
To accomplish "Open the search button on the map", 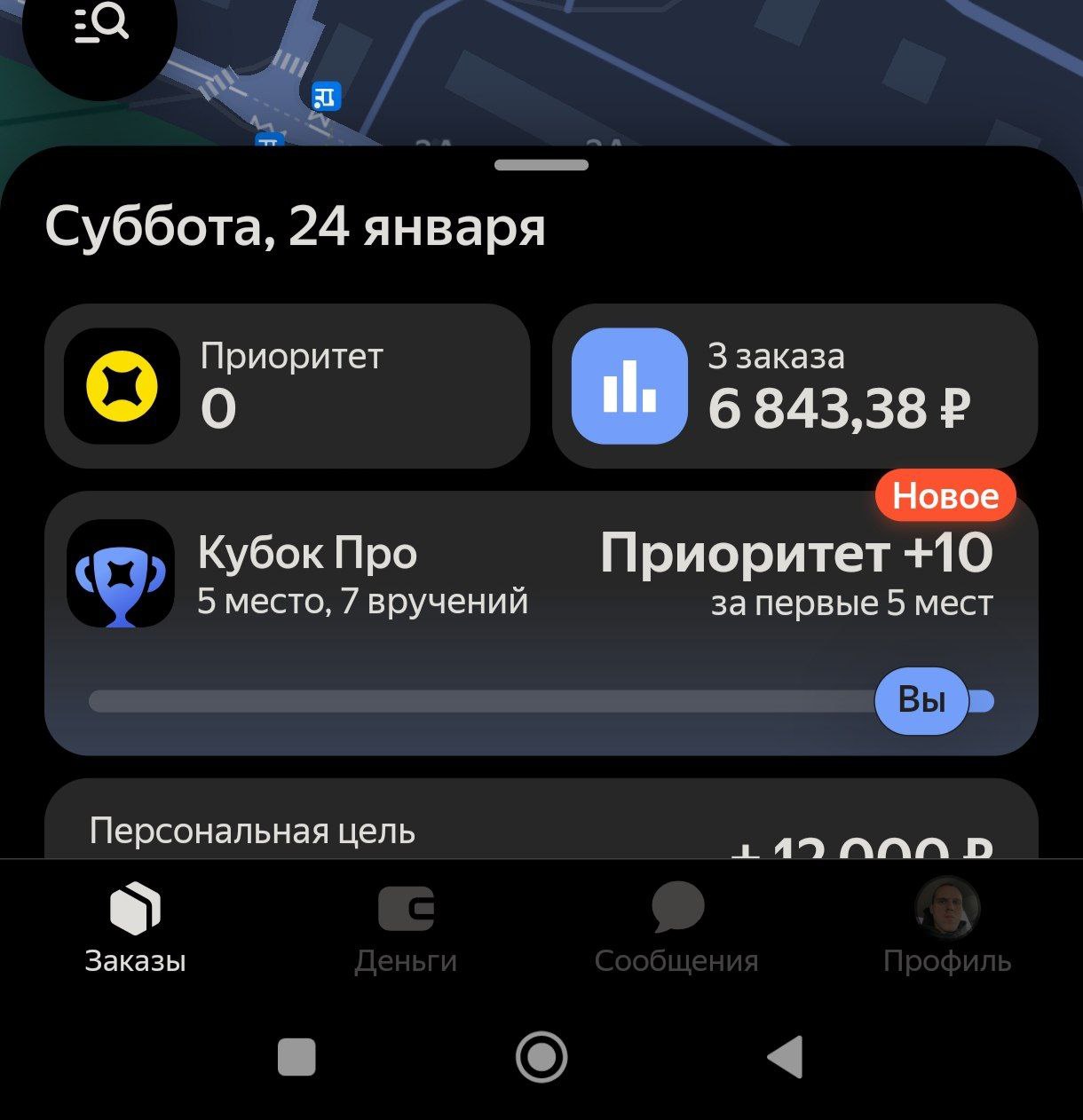I will [x=99, y=27].
